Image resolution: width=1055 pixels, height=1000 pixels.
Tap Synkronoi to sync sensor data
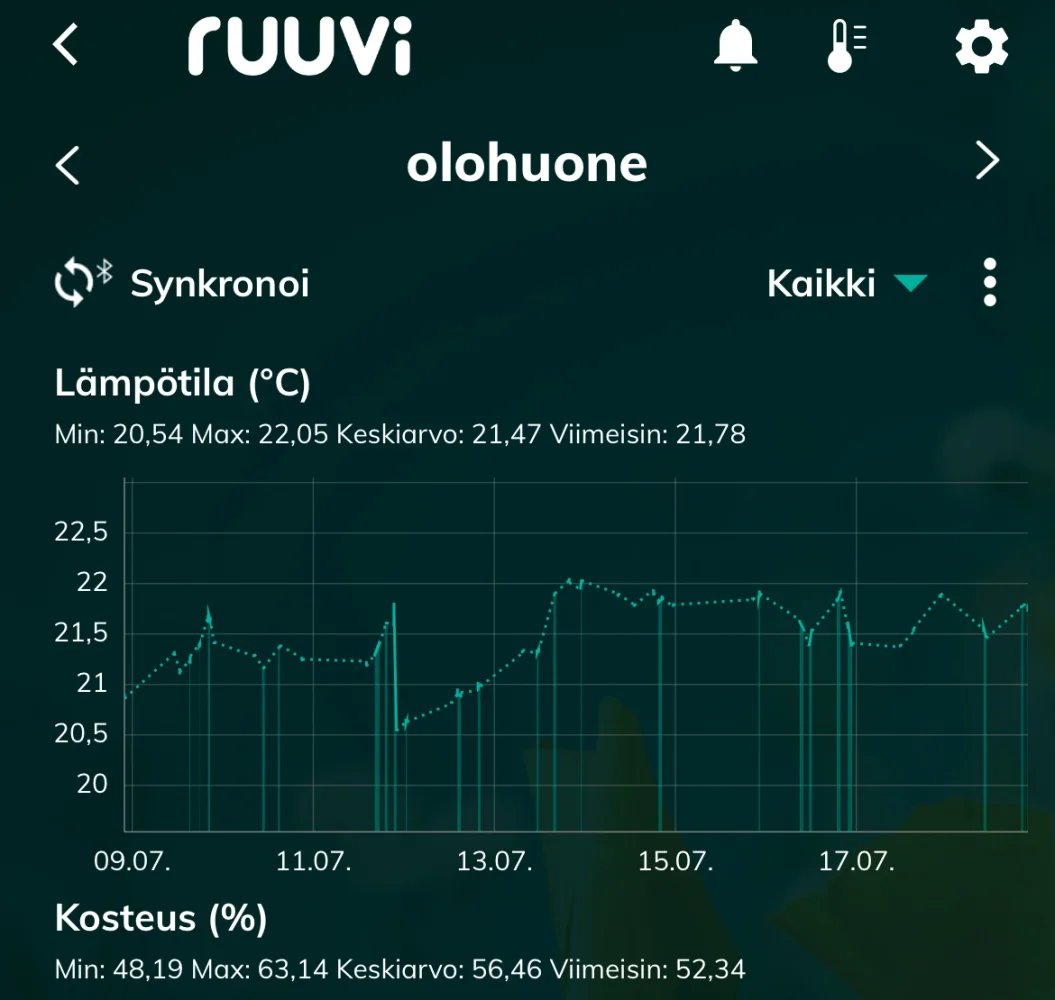183,284
